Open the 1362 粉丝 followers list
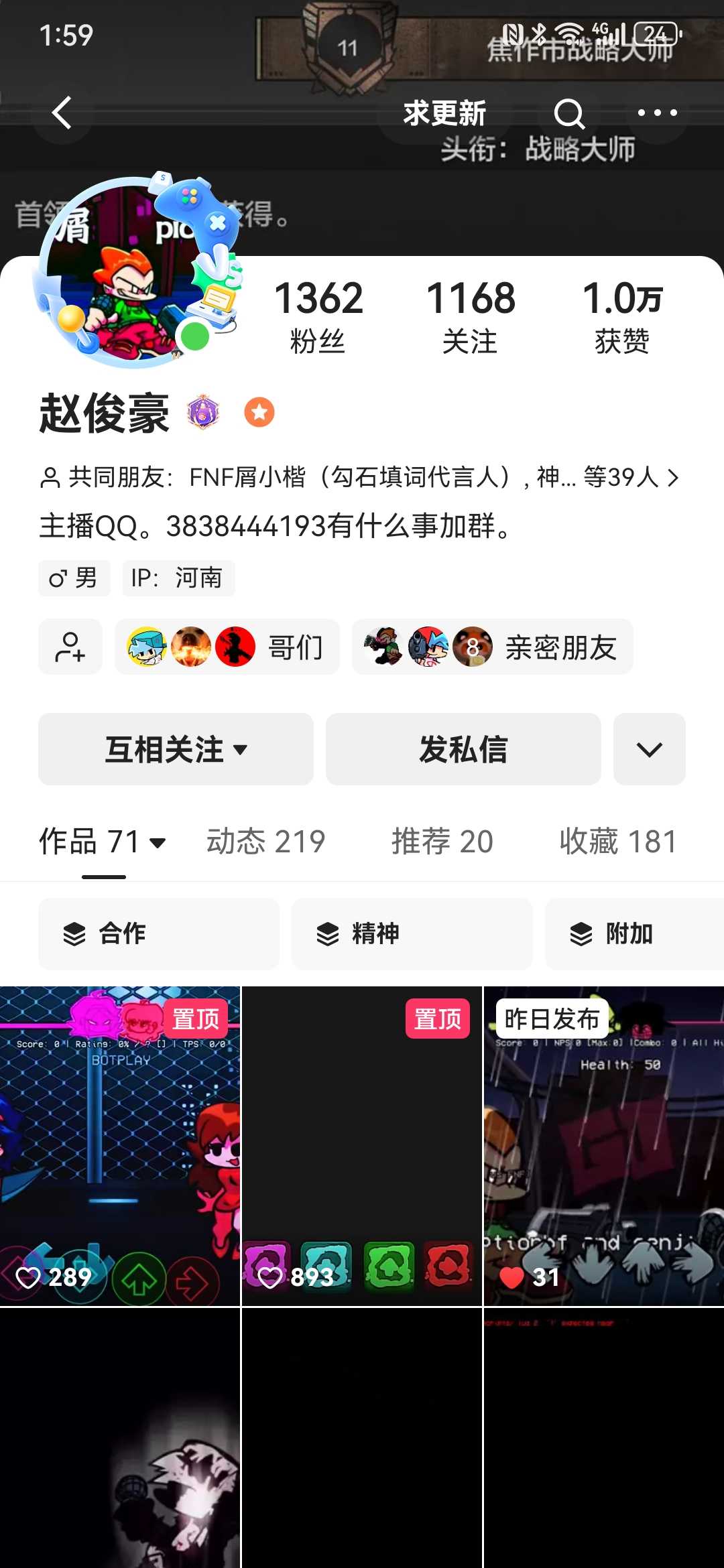Viewport: 724px width, 1568px height. coord(318,316)
